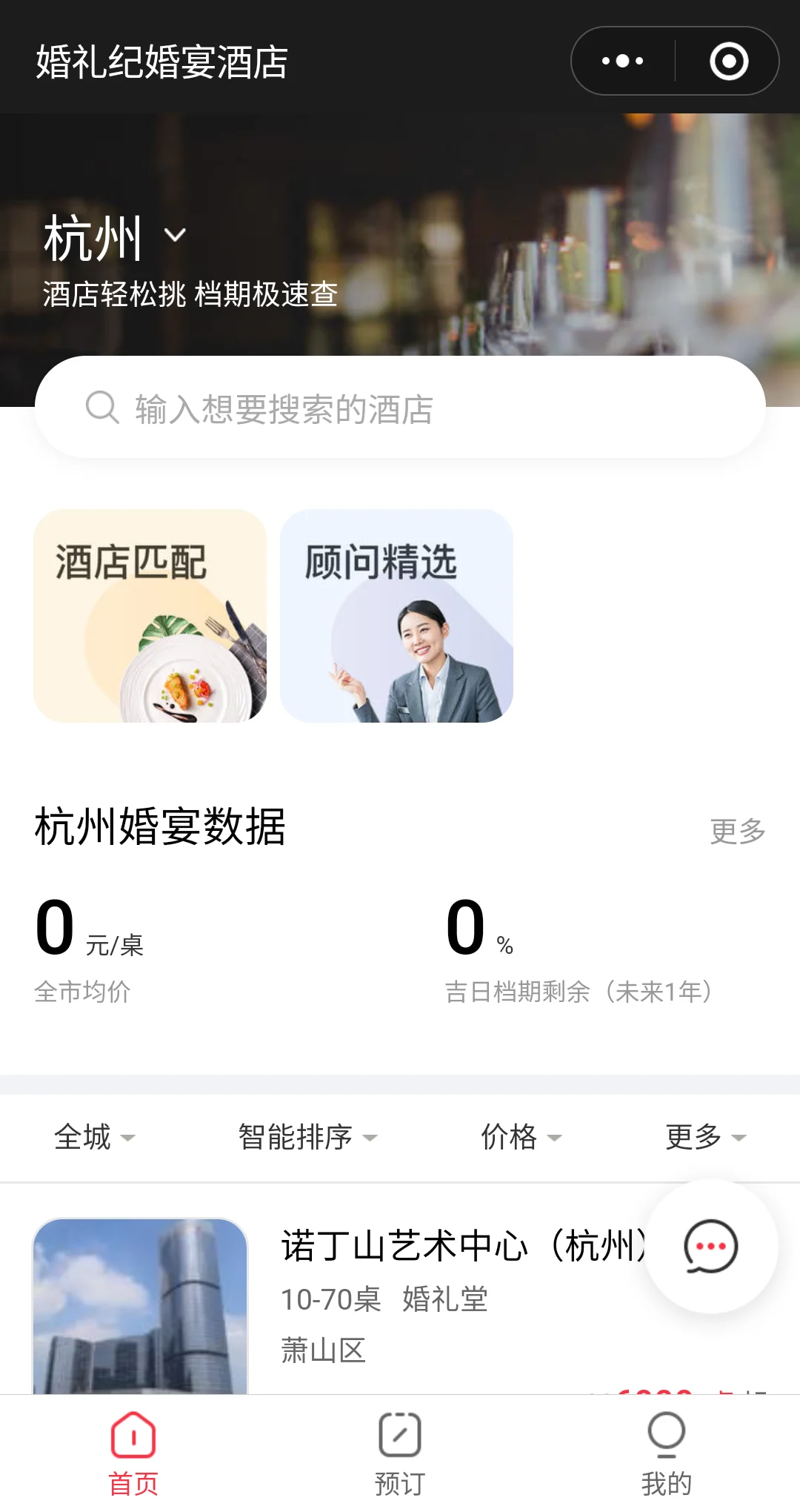
Task: View 更多 of 杭州婚宴数据
Action: [737, 831]
